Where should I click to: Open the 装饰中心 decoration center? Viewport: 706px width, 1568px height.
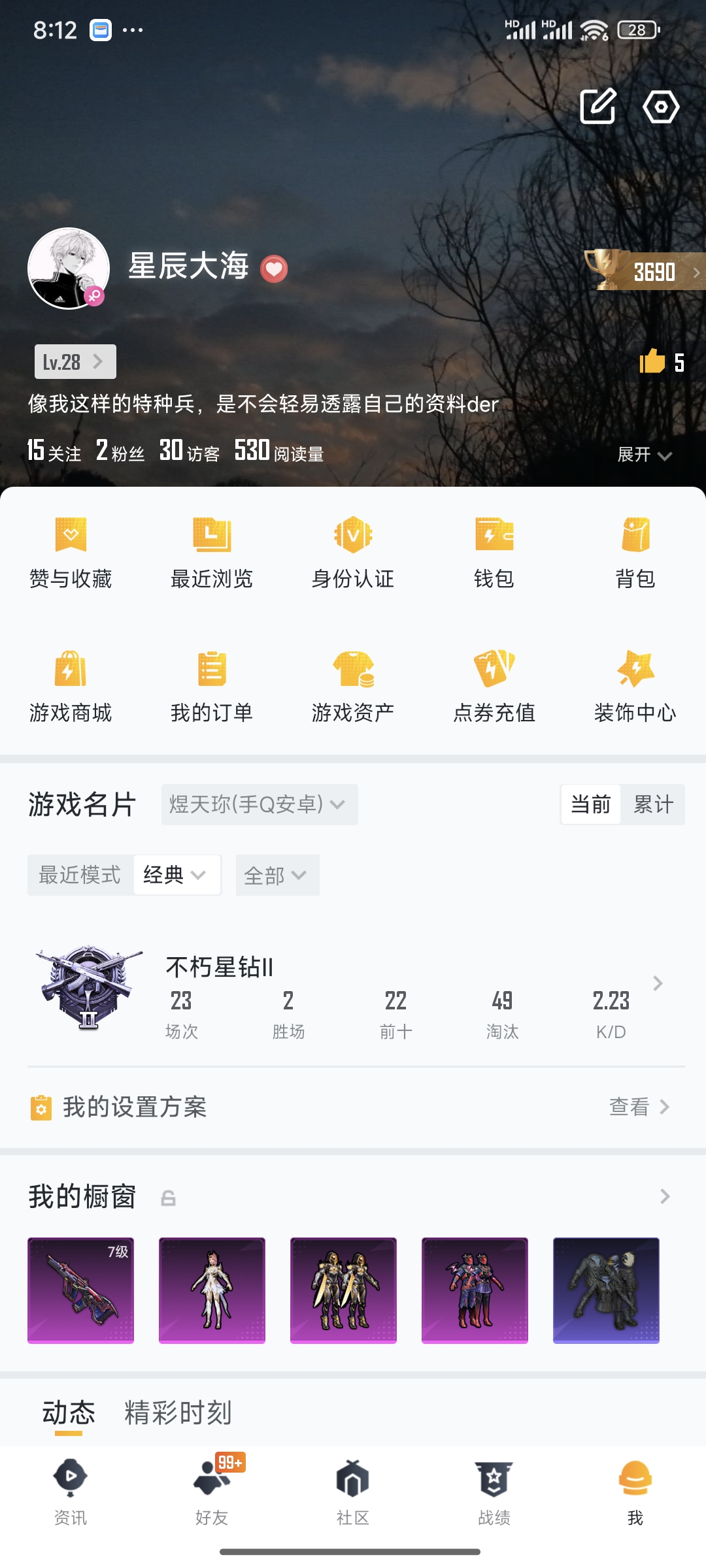pos(634,686)
